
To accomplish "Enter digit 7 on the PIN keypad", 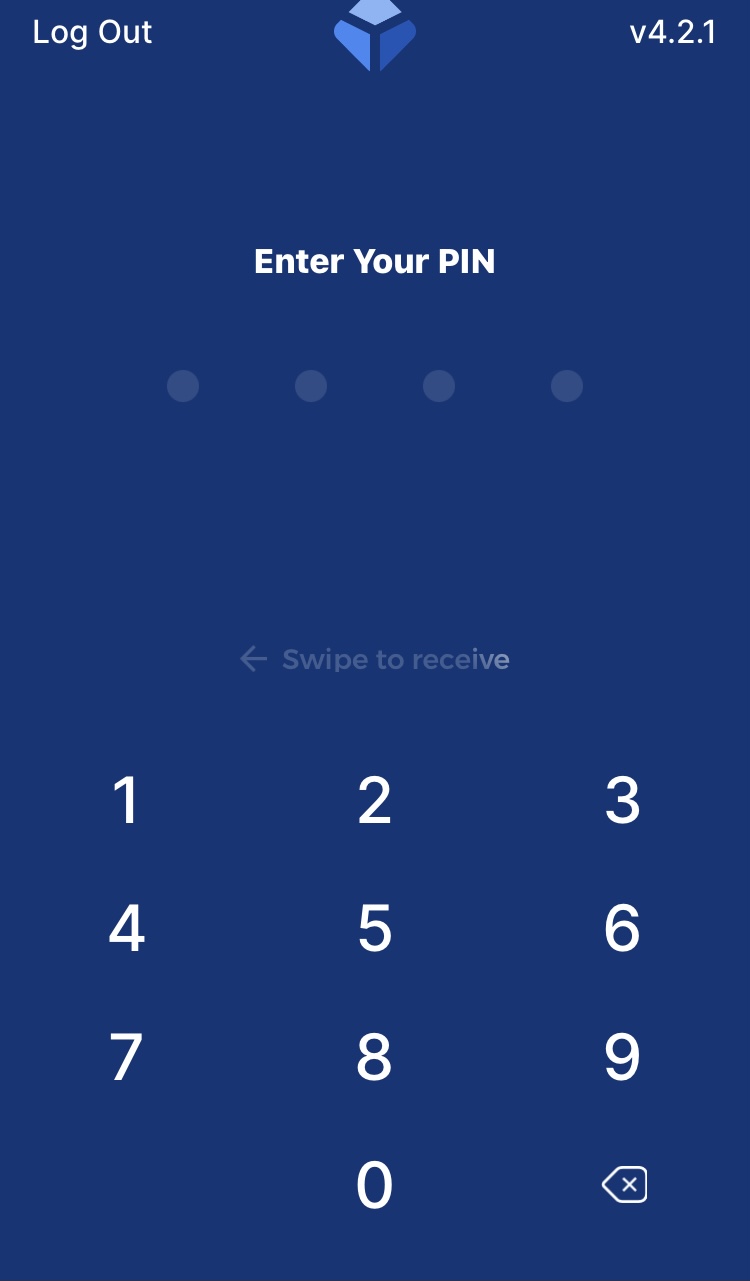I will click(x=126, y=1057).
